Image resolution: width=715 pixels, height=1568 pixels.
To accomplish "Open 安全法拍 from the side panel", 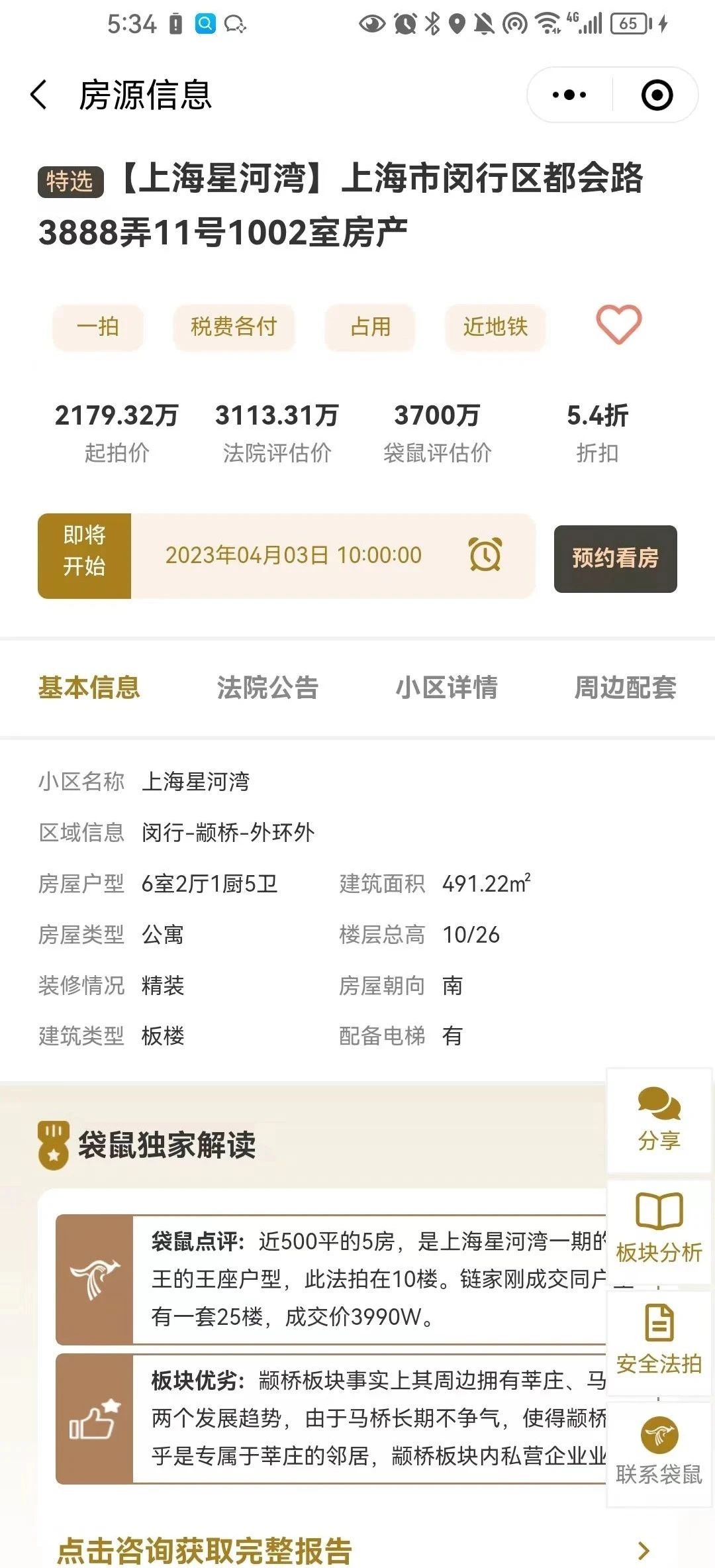I will 659,1339.
